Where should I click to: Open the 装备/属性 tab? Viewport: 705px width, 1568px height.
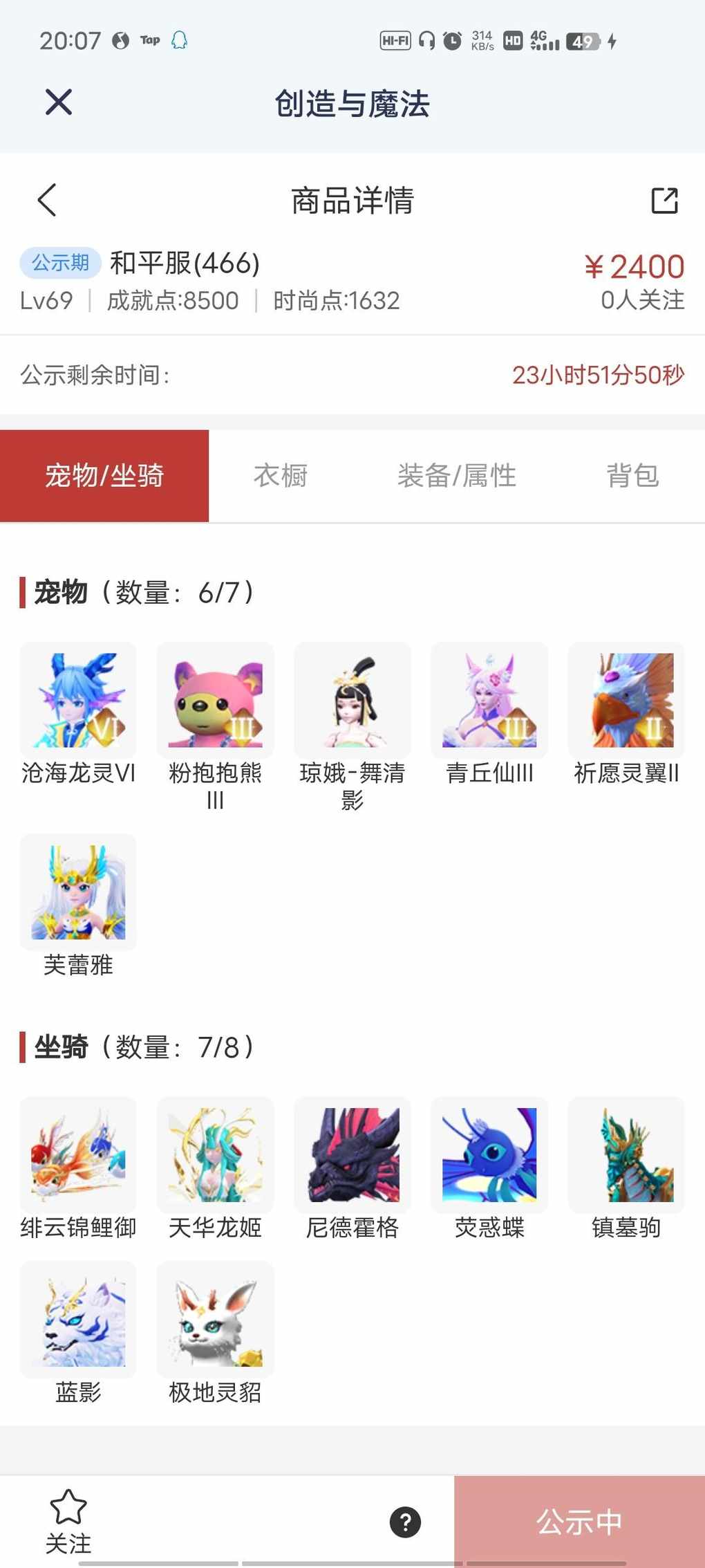(456, 476)
